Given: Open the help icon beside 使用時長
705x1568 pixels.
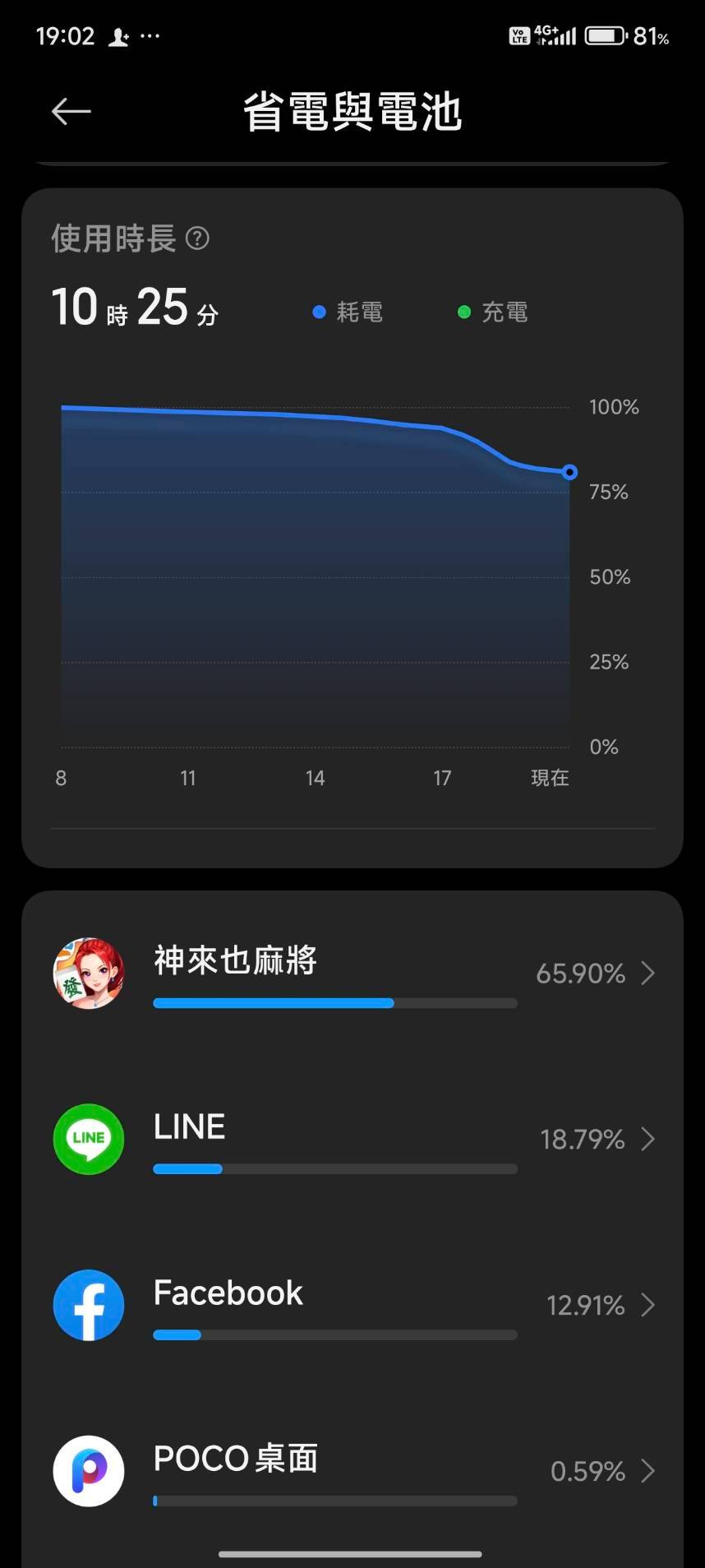Looking at the screenshot, I should pyautogui.click(x=197, y=238).
